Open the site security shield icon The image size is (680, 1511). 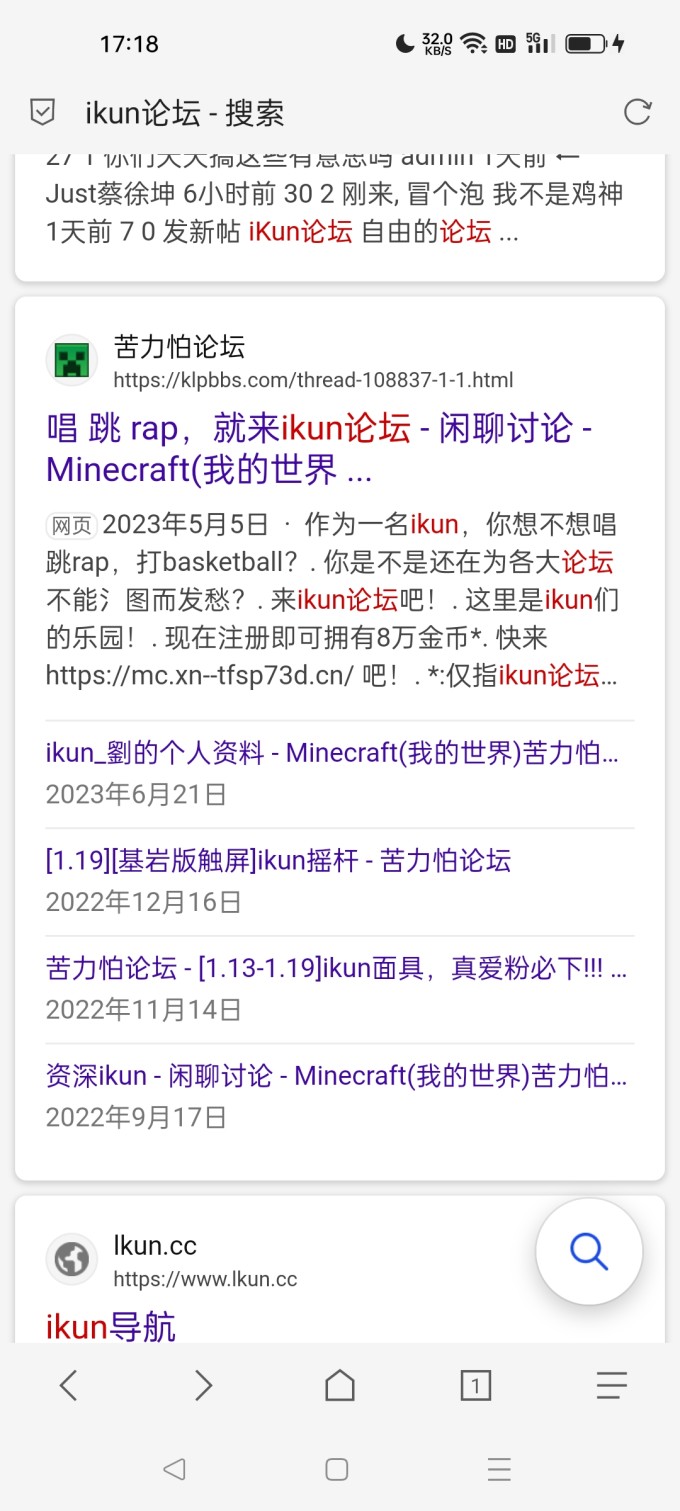coord(42,112)
